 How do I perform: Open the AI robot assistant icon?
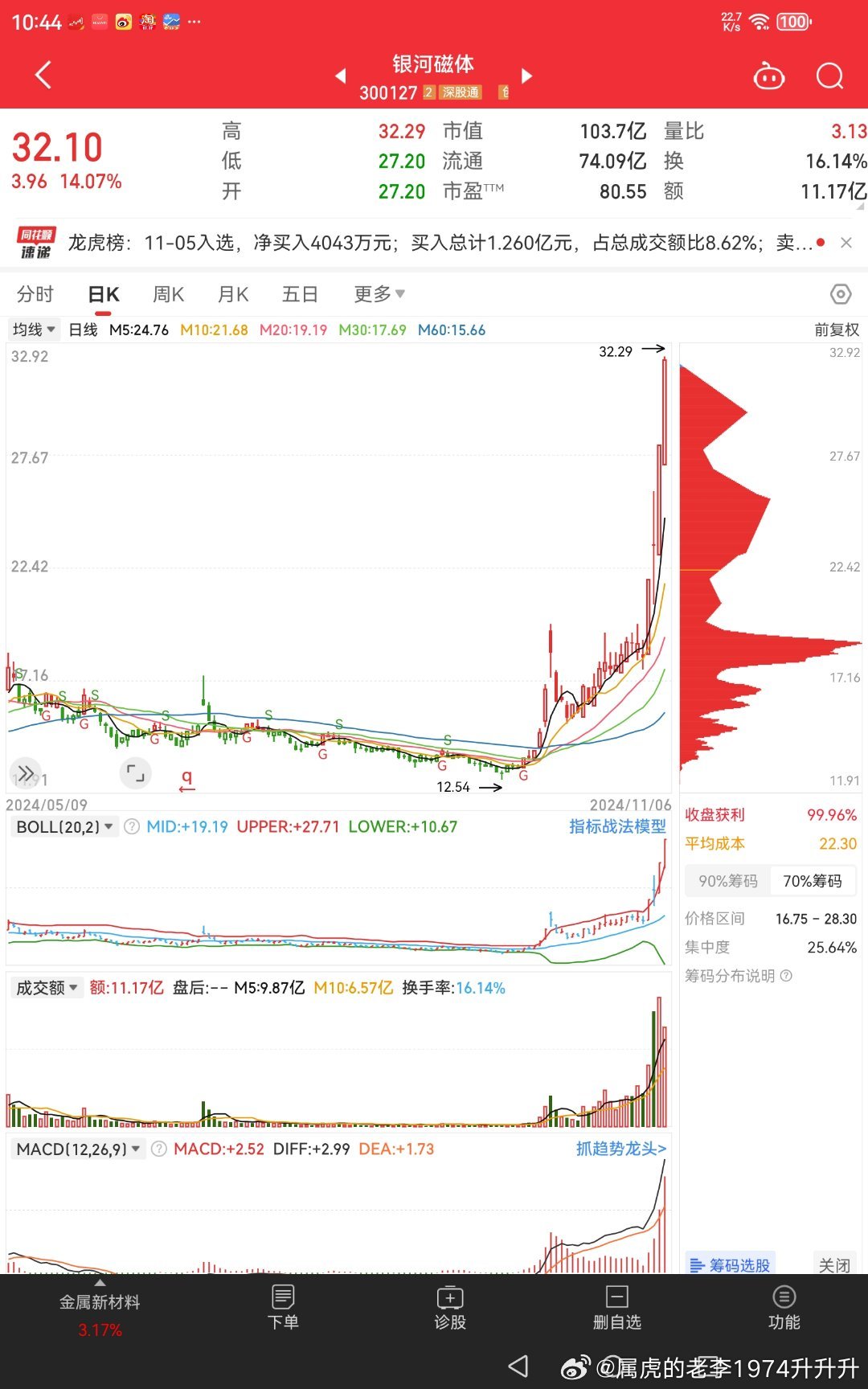tap(768, 76)
